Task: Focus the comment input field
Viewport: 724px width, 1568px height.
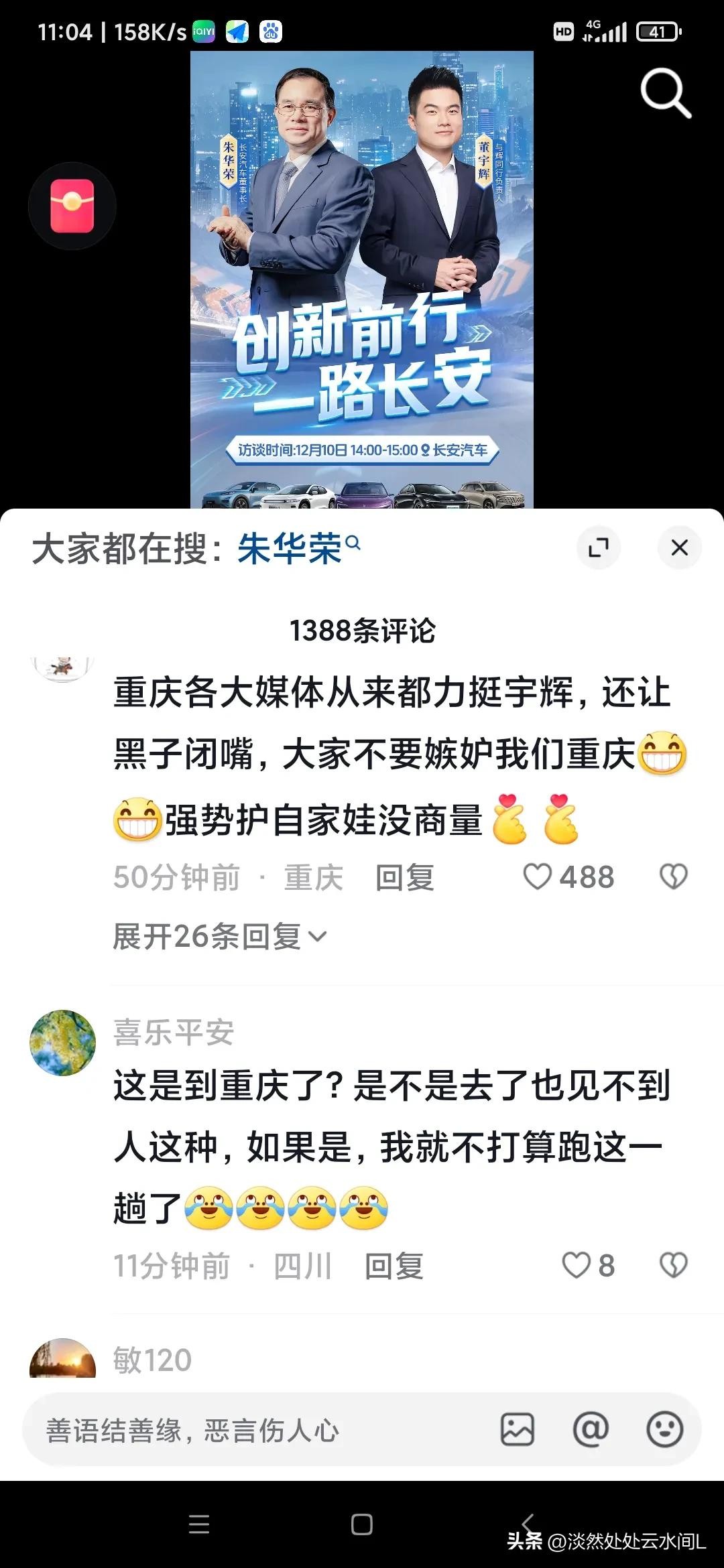Action: pos(255,1430)
